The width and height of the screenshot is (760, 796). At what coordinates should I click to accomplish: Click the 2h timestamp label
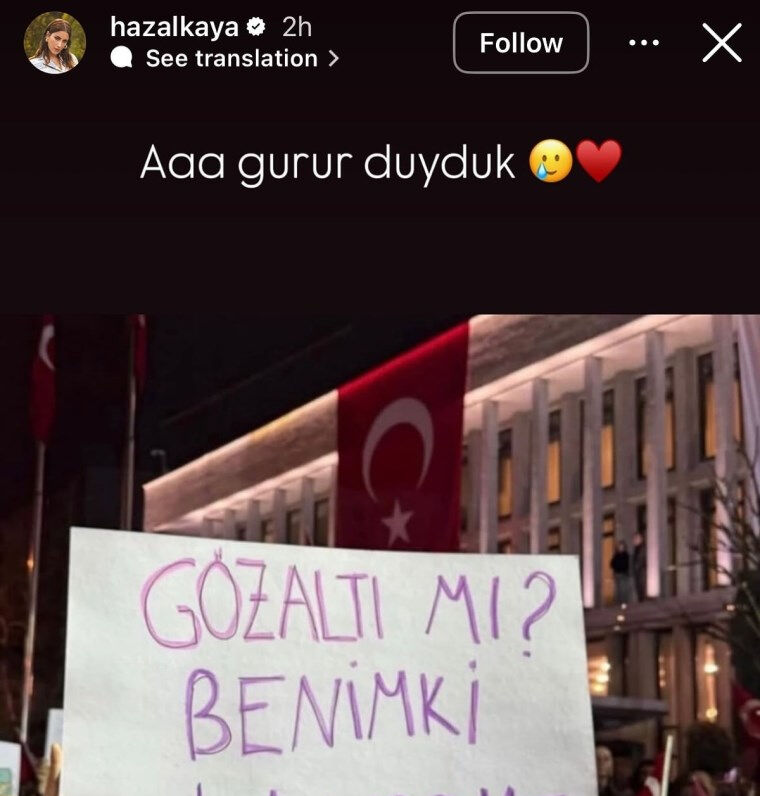pos(298,29)
